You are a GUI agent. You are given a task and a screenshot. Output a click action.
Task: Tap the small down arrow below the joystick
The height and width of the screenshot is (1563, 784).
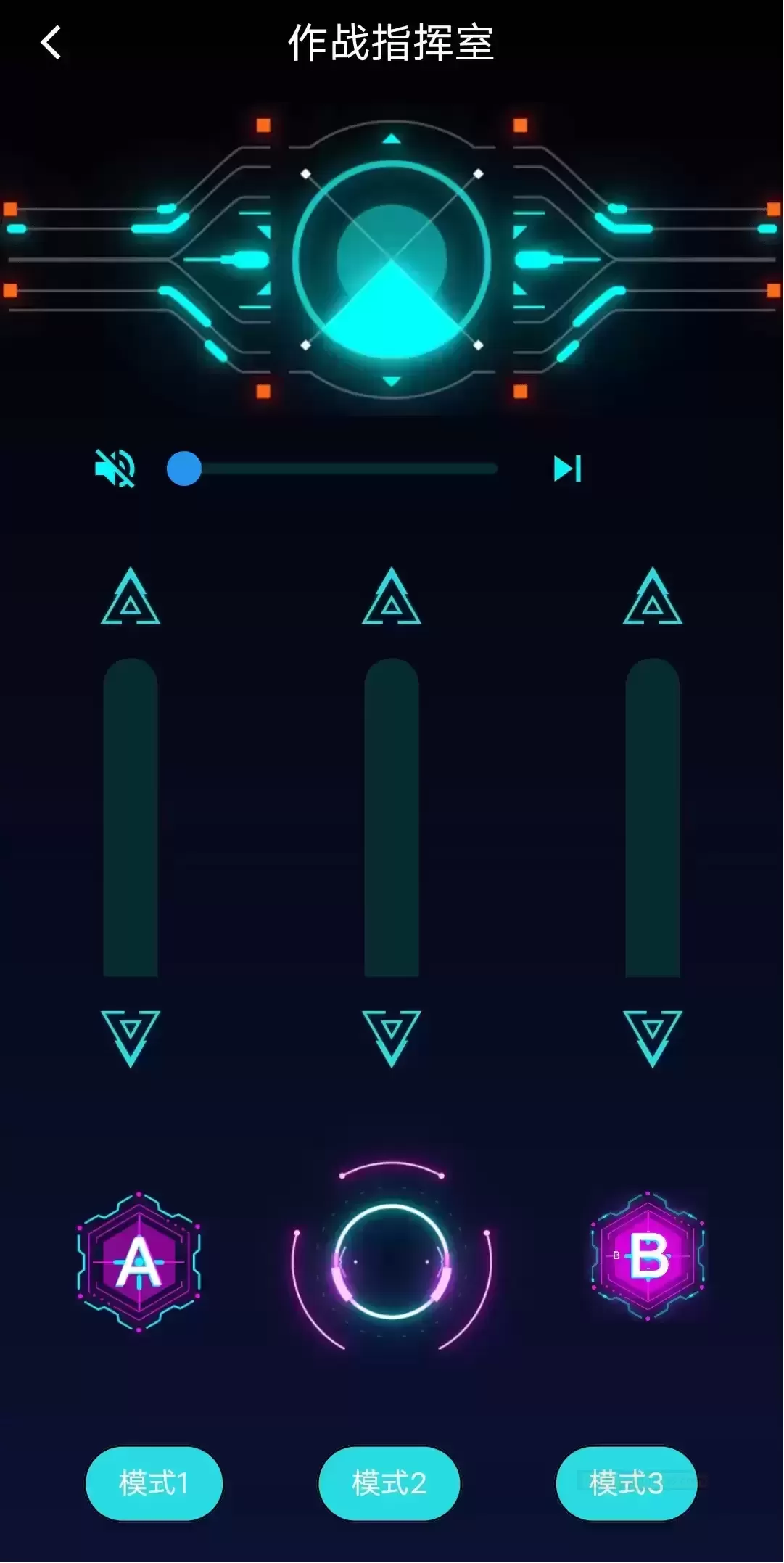pyautogui.click(x=392, y=381)
